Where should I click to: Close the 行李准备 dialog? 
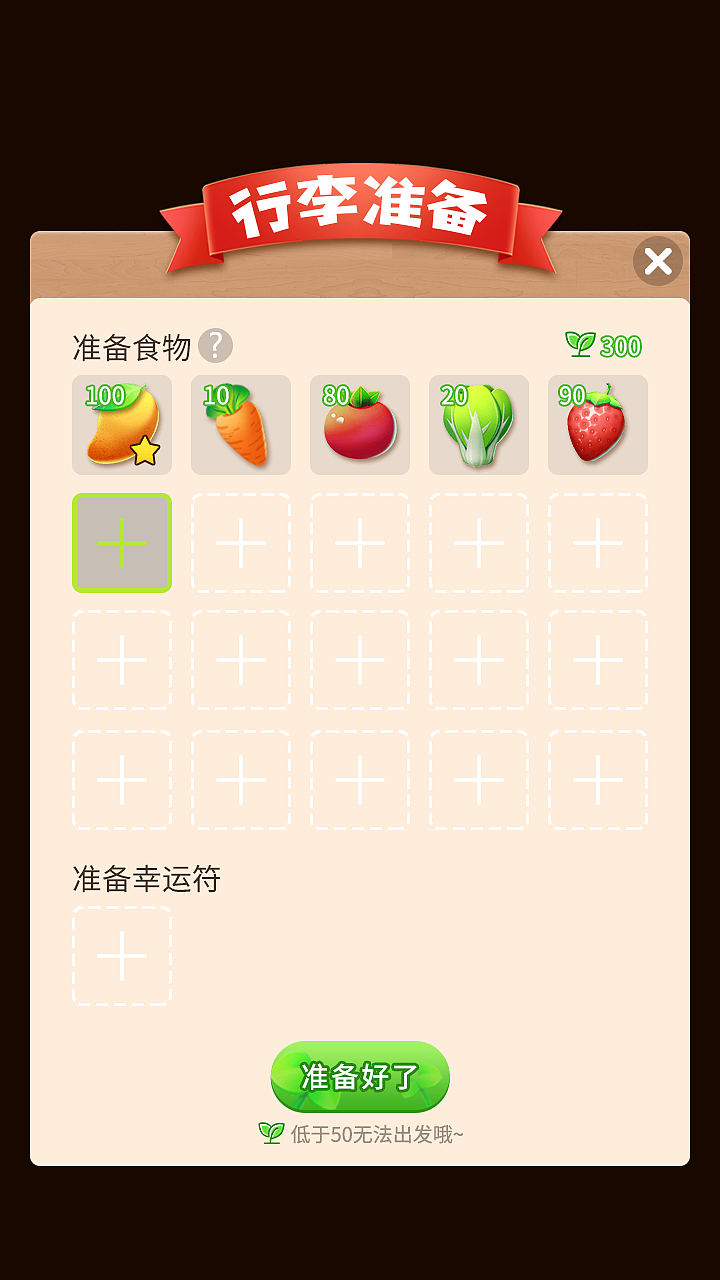pyautogui.click(x=657, y=261)
